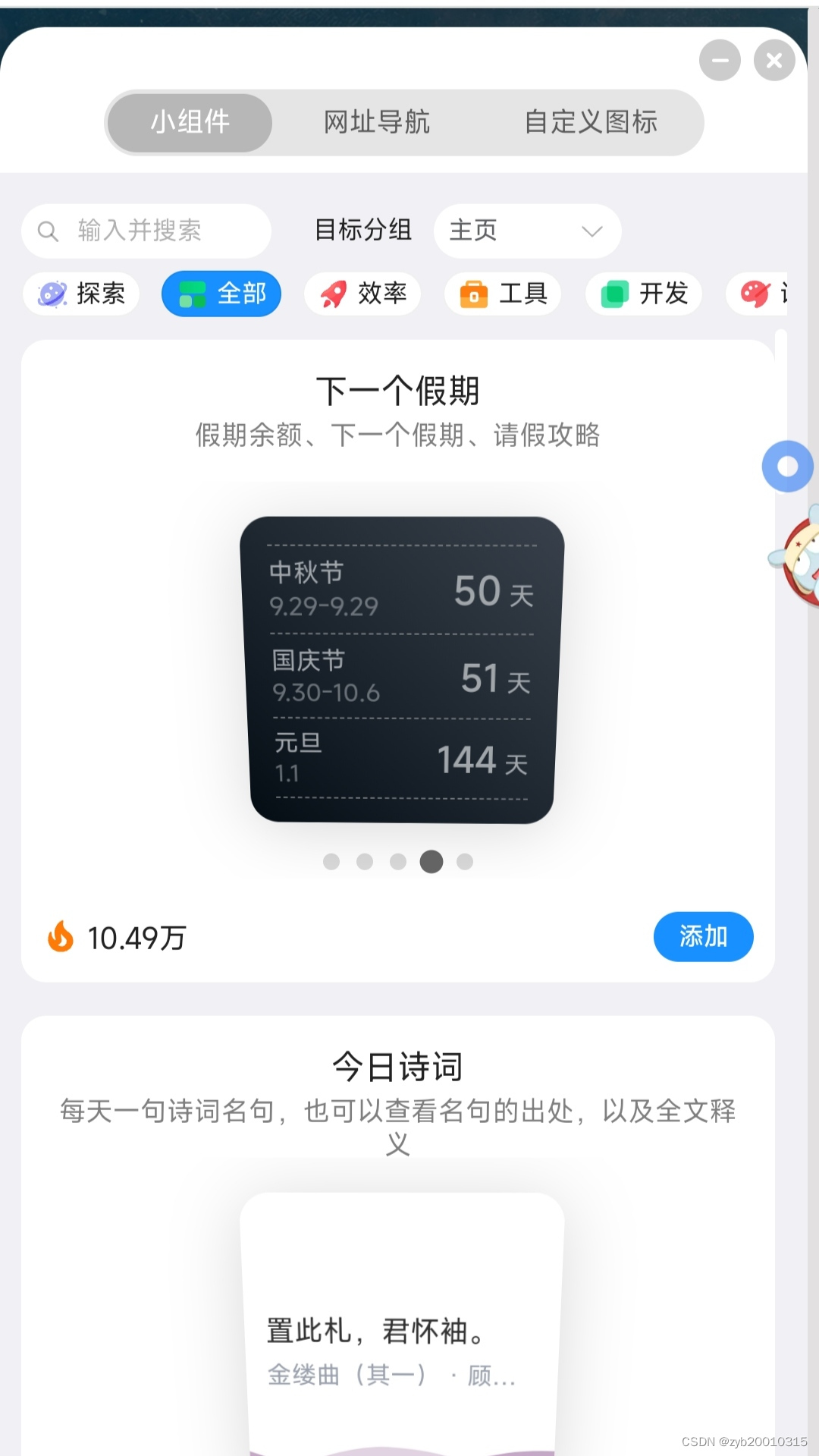Jump to the first widget preview dot

(331, 861)
